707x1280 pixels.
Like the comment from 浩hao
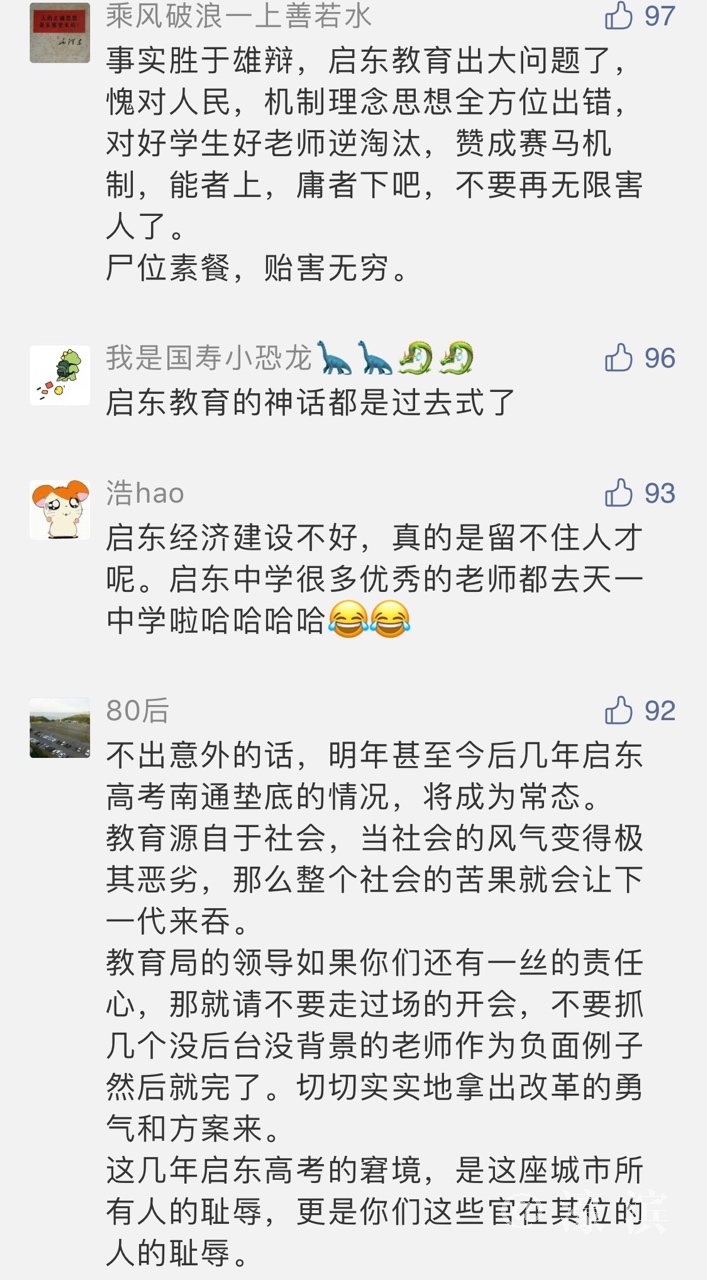coord(620,493)
